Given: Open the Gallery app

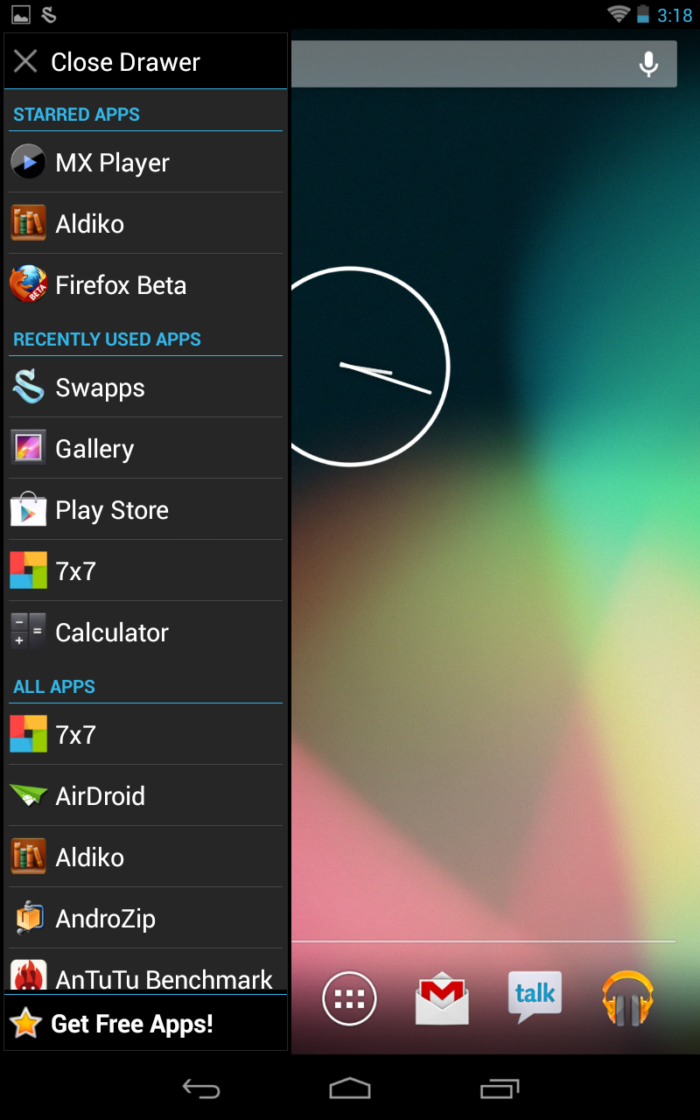Looking at the screenshot, I should point(94,449).
